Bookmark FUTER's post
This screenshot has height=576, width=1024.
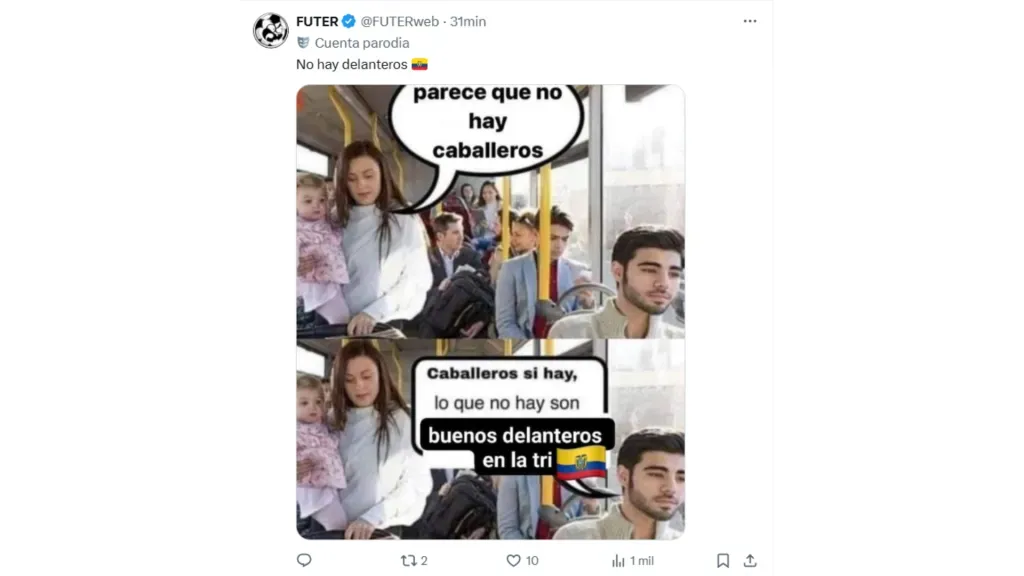click(723, 561)
